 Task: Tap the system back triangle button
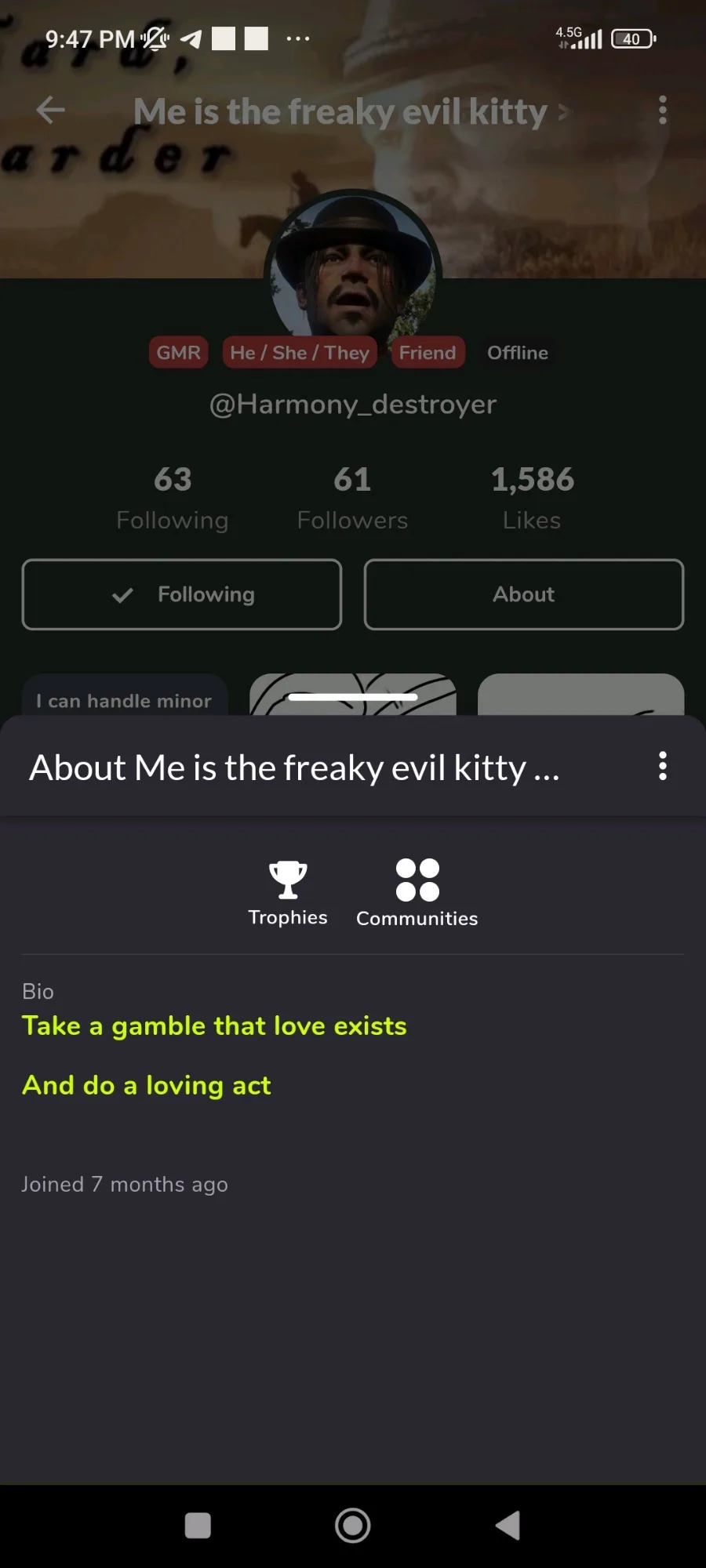pos(508,1526)
